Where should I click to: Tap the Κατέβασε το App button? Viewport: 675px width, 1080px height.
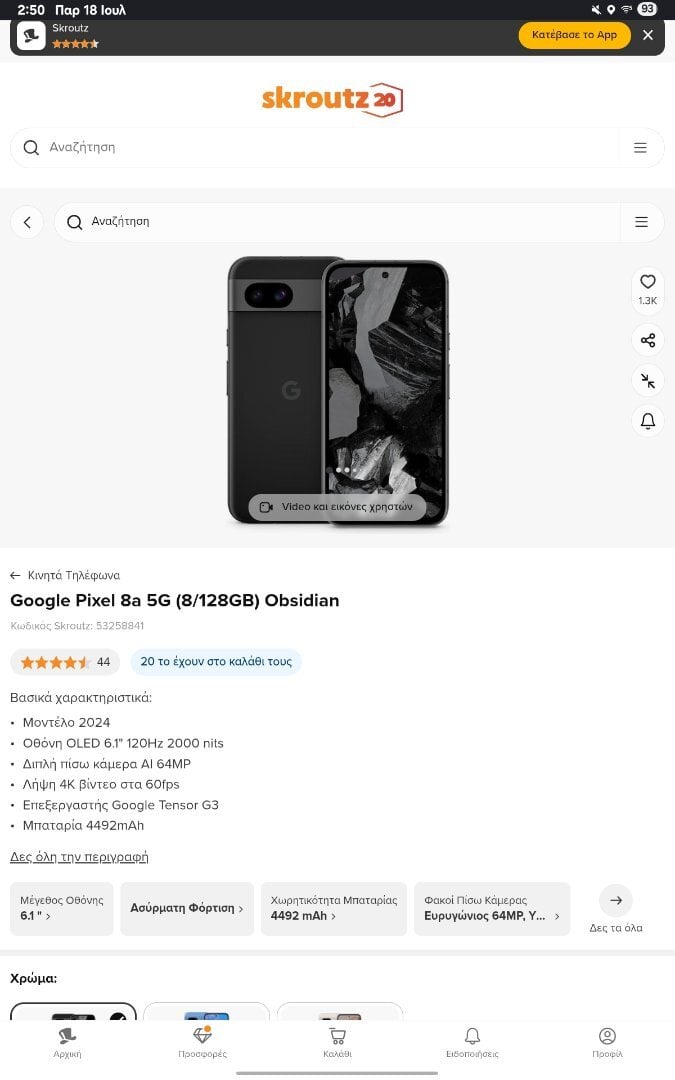point(574,35)
